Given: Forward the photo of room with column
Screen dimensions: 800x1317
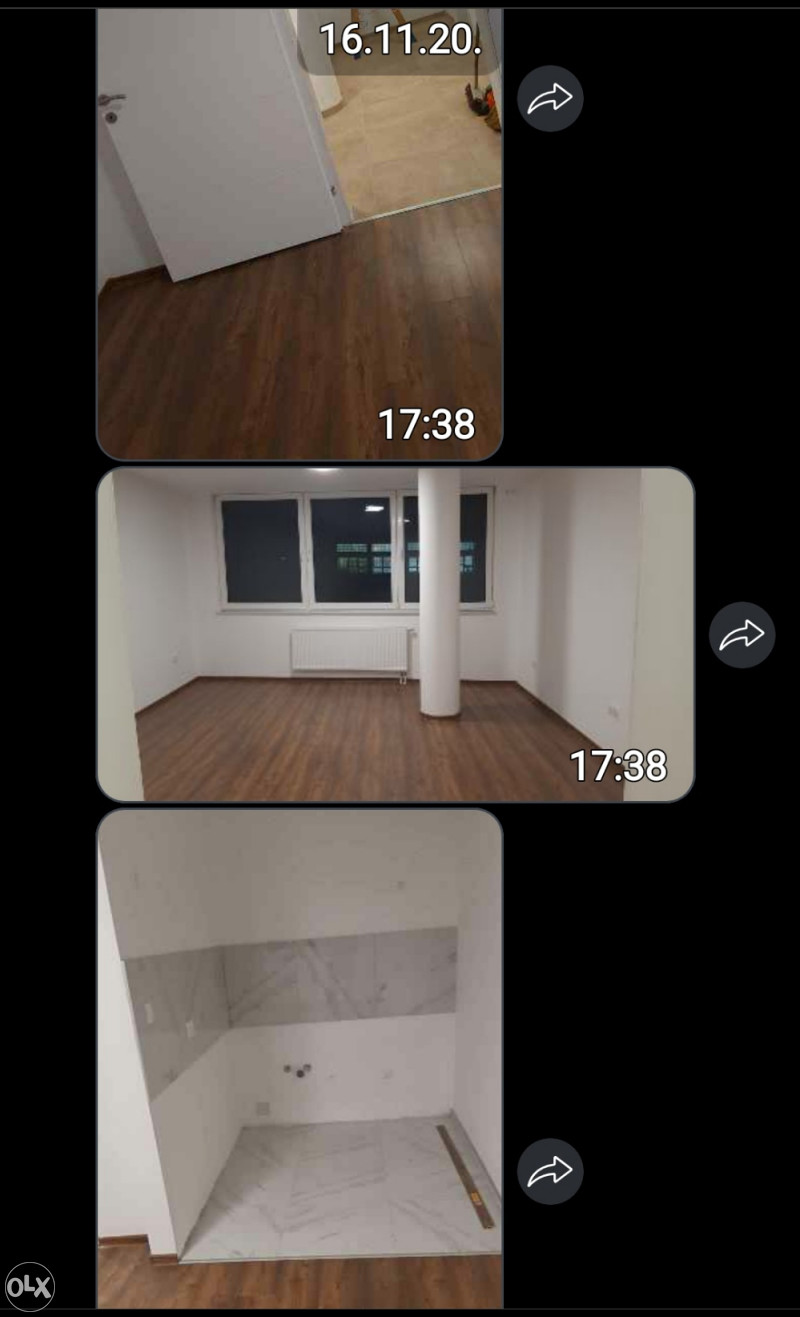Looking at the screenshot, I should coord(742,634).
